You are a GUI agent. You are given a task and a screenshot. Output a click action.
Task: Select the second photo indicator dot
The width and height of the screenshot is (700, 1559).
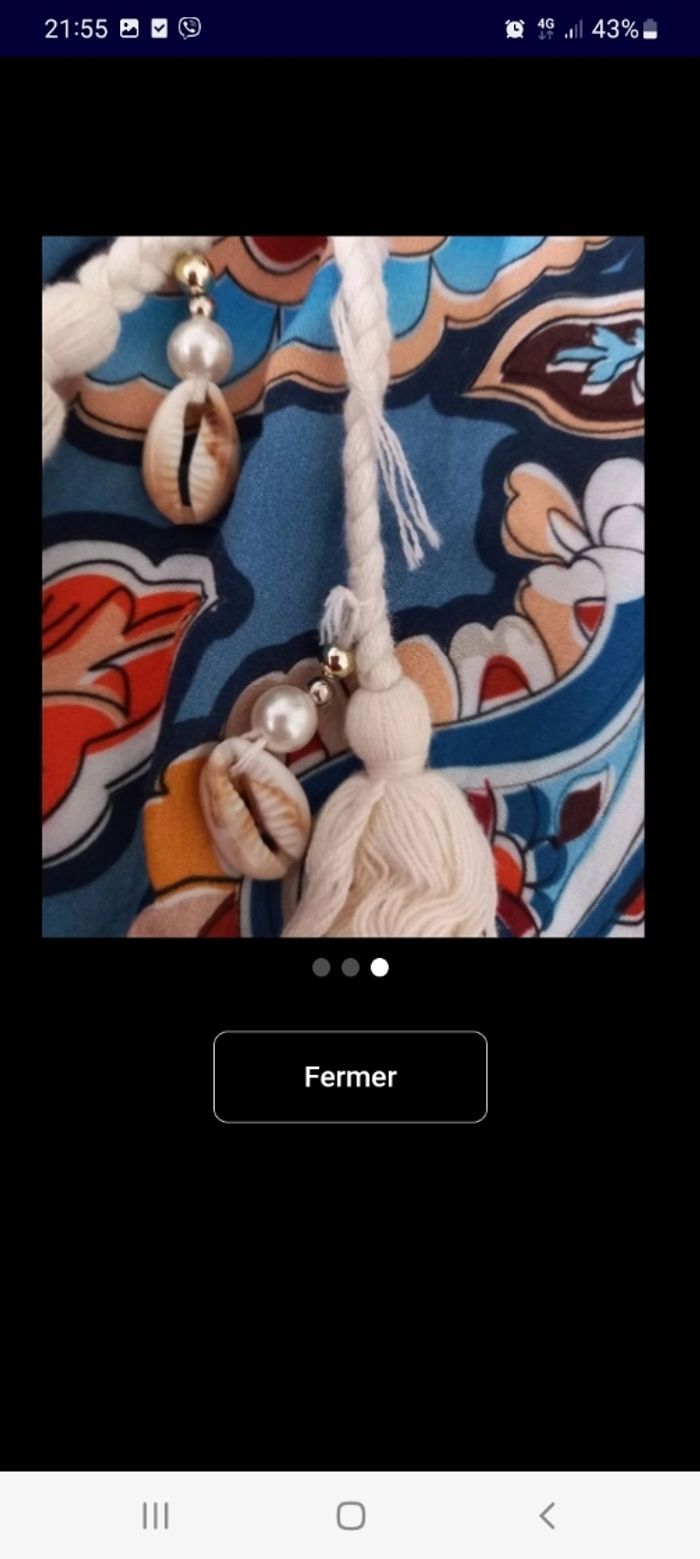click(x=350, y=967)
